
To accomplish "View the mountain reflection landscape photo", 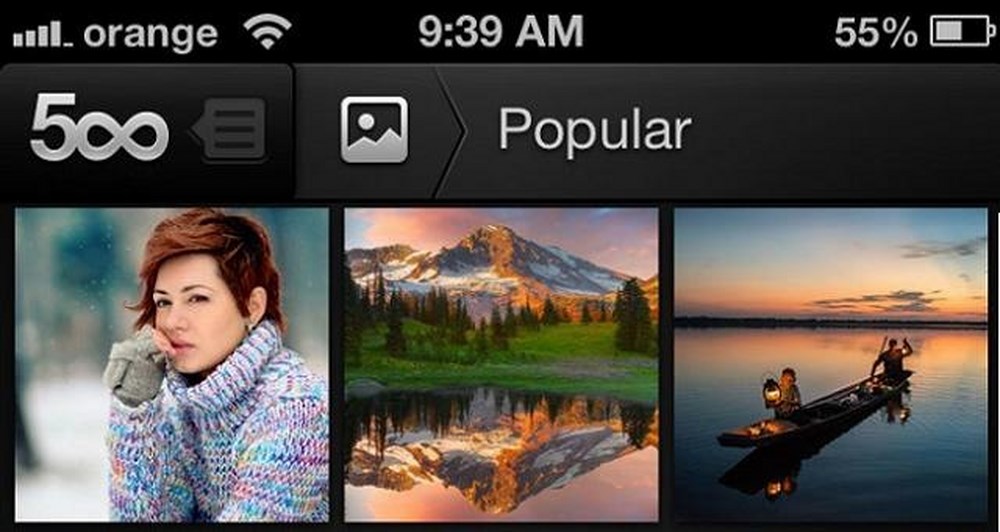I will 501,364.
